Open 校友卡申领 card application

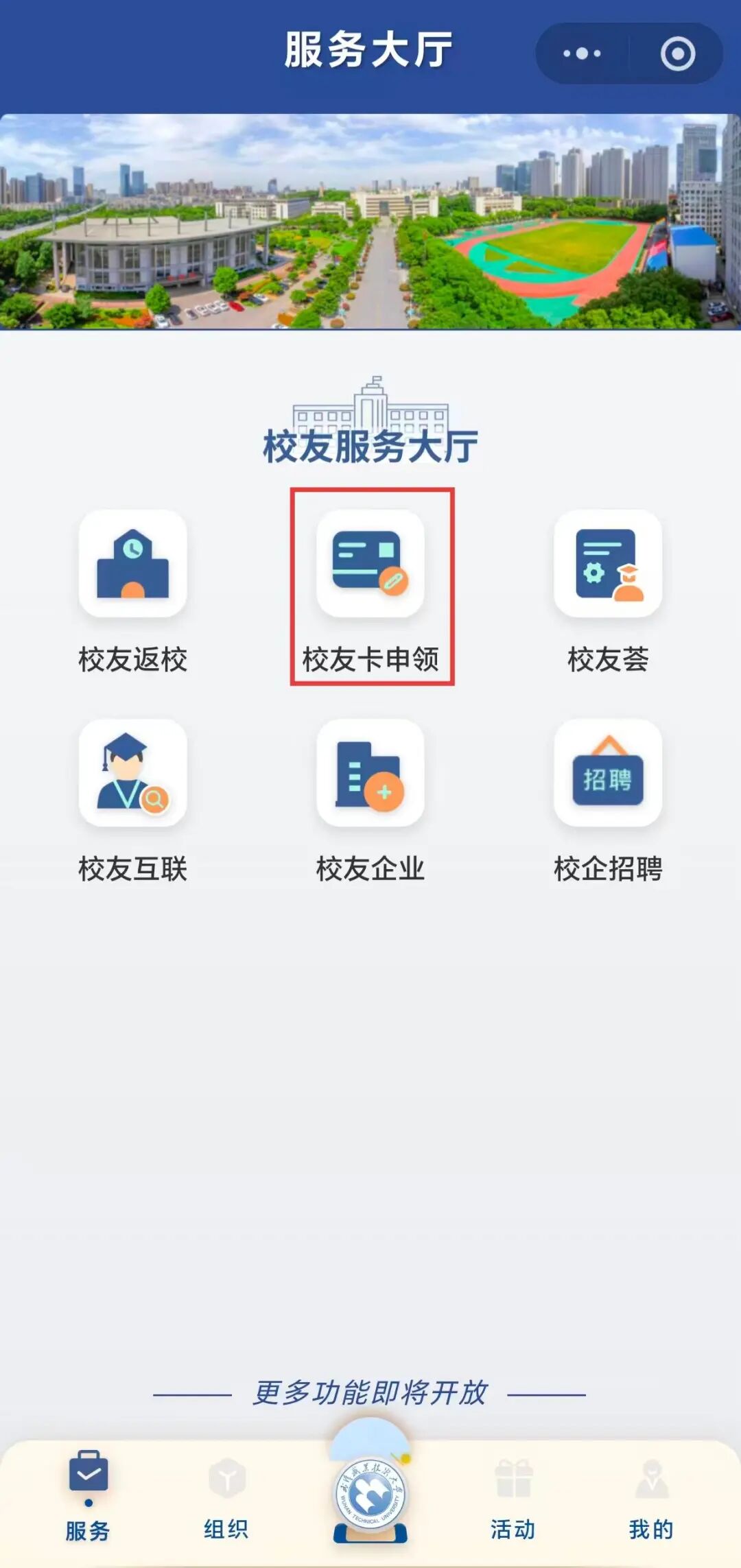(370, 564)
